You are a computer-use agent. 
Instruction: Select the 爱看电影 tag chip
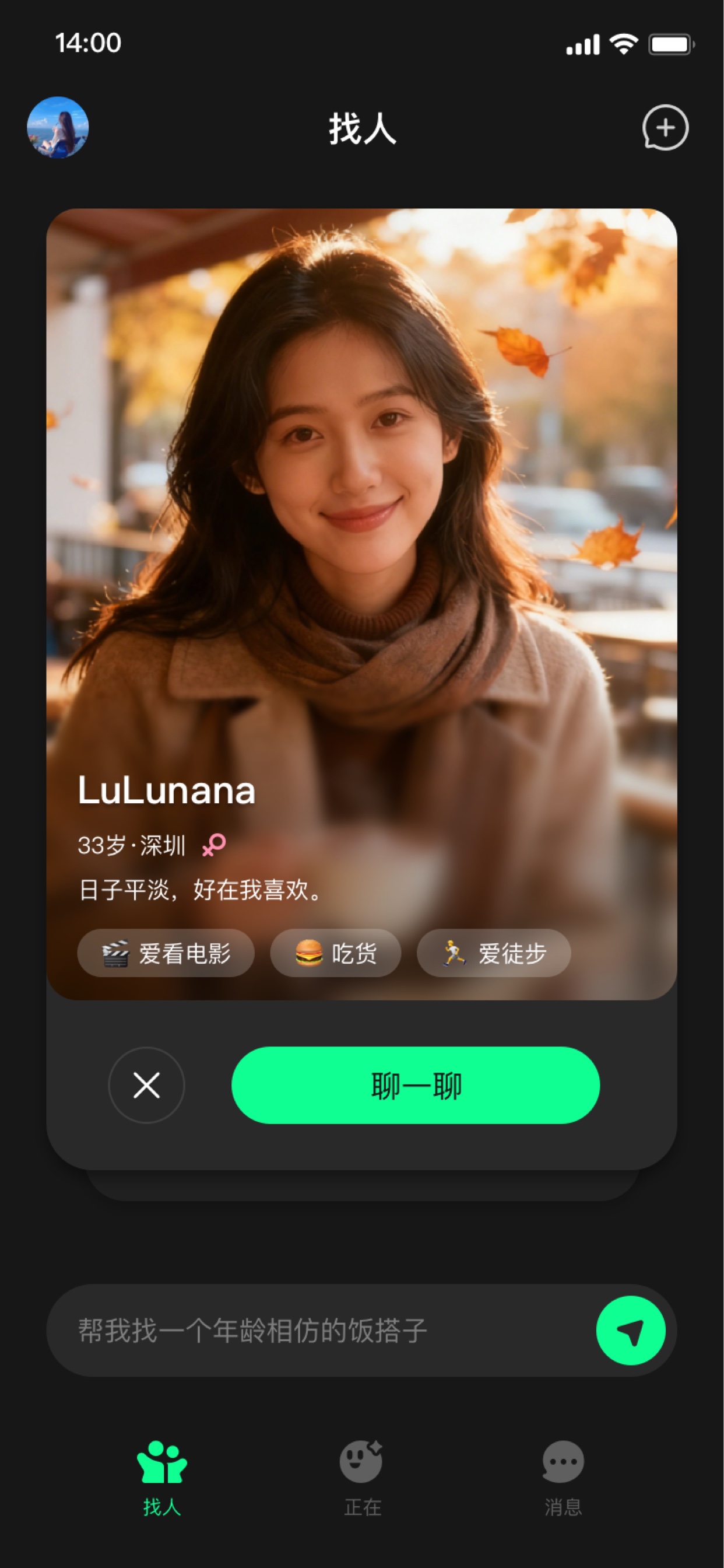[x=166, y=953]
